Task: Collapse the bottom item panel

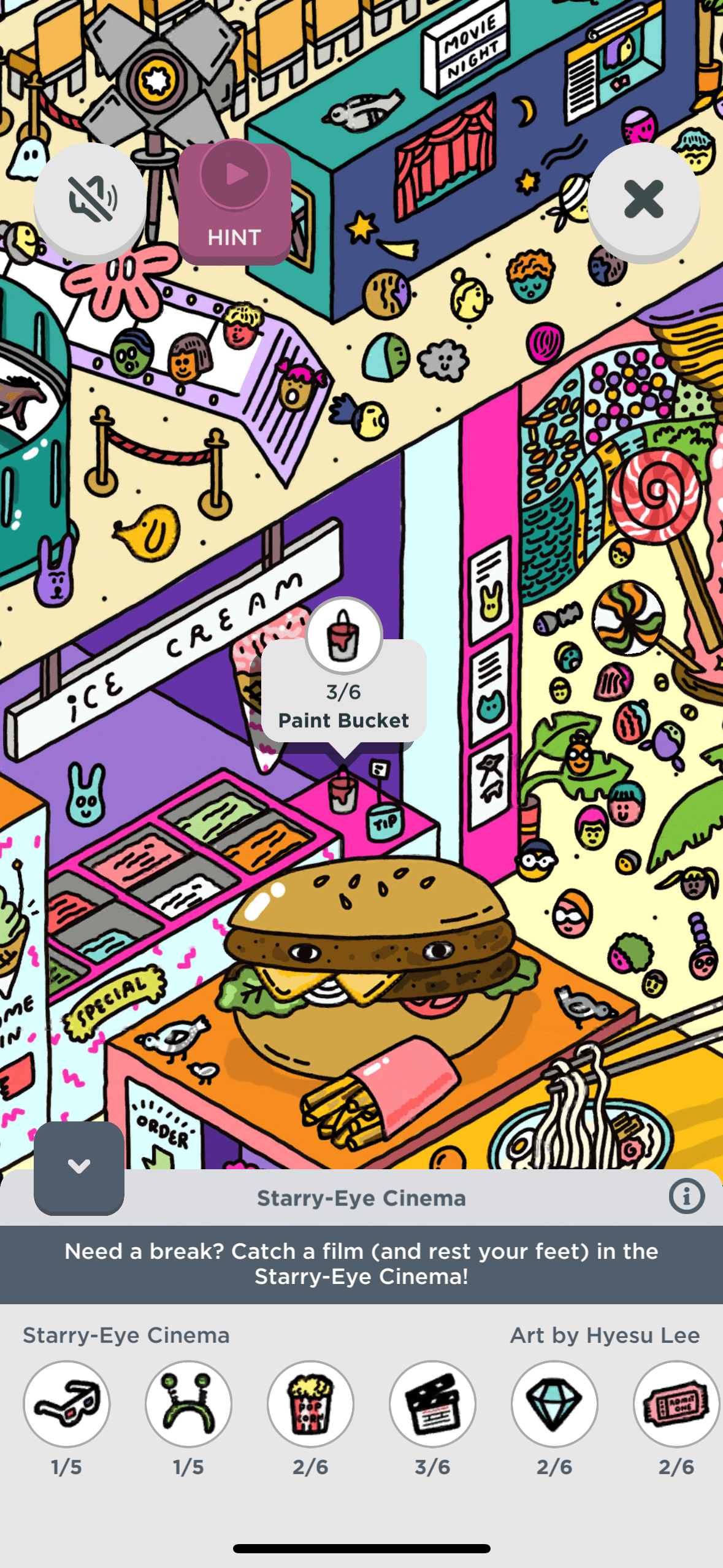Action: [79, 1166]
